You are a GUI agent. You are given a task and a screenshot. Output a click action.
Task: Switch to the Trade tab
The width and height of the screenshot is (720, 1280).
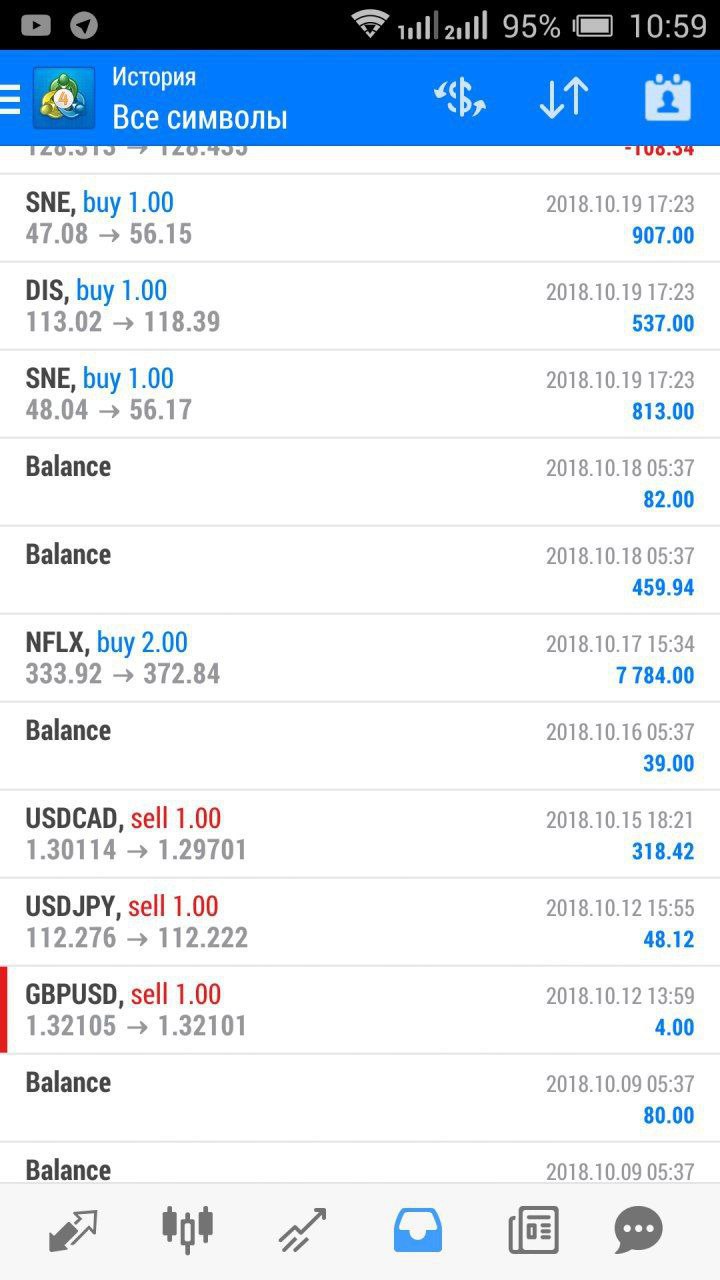coord(302,1230)
